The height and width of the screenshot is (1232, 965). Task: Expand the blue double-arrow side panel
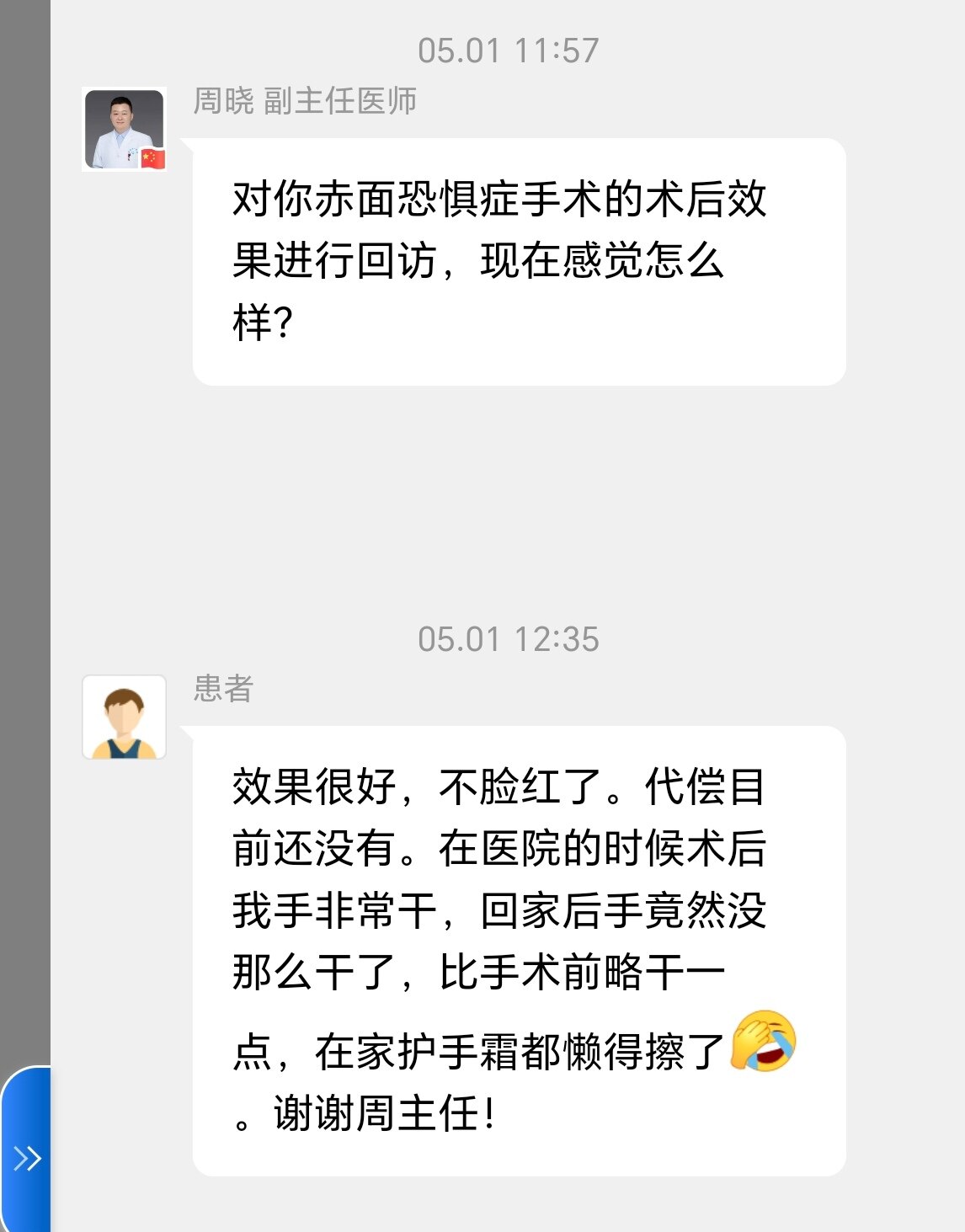click(x=27, y=1158)
